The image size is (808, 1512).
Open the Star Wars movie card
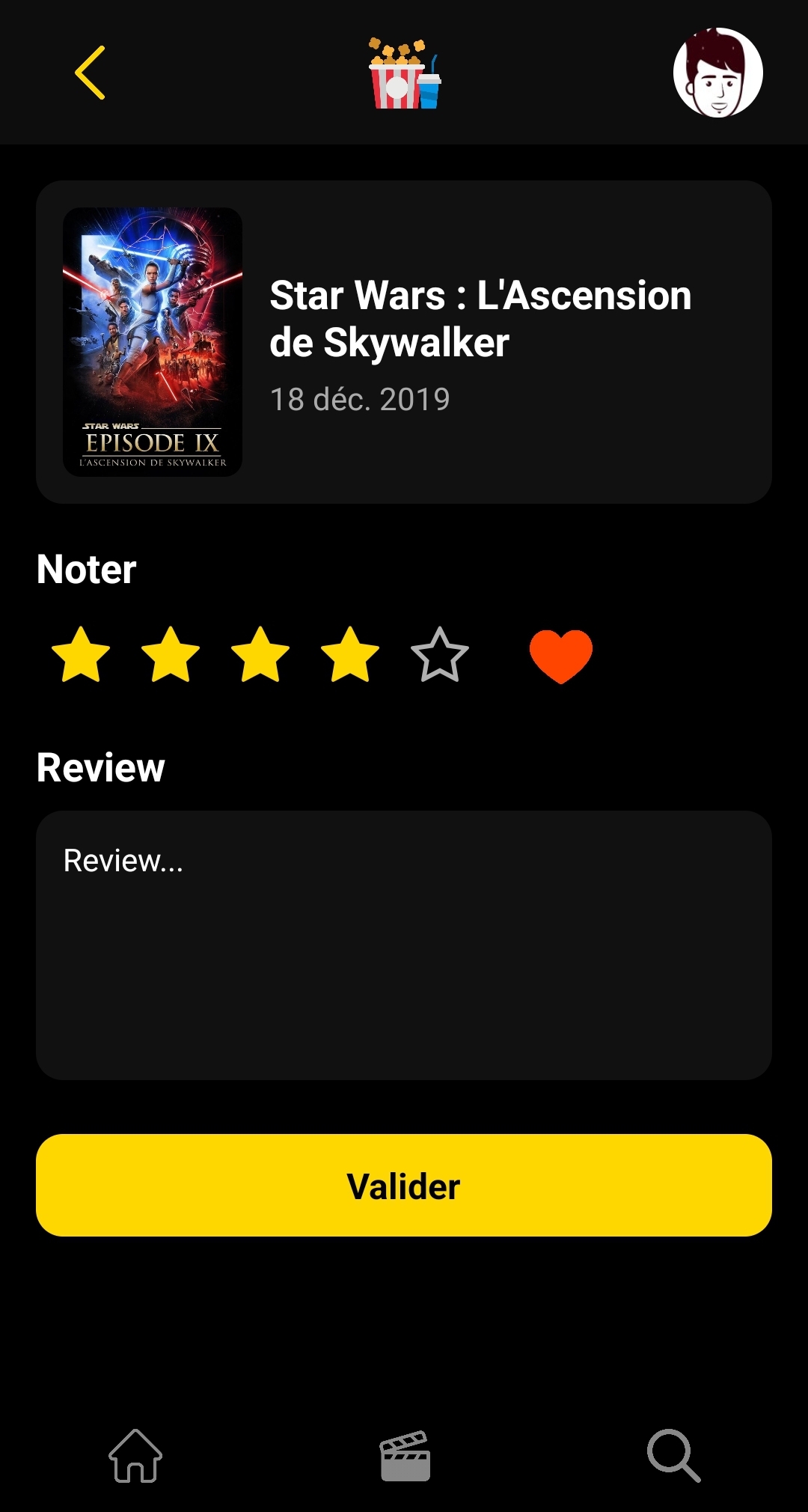coord(404,342)
